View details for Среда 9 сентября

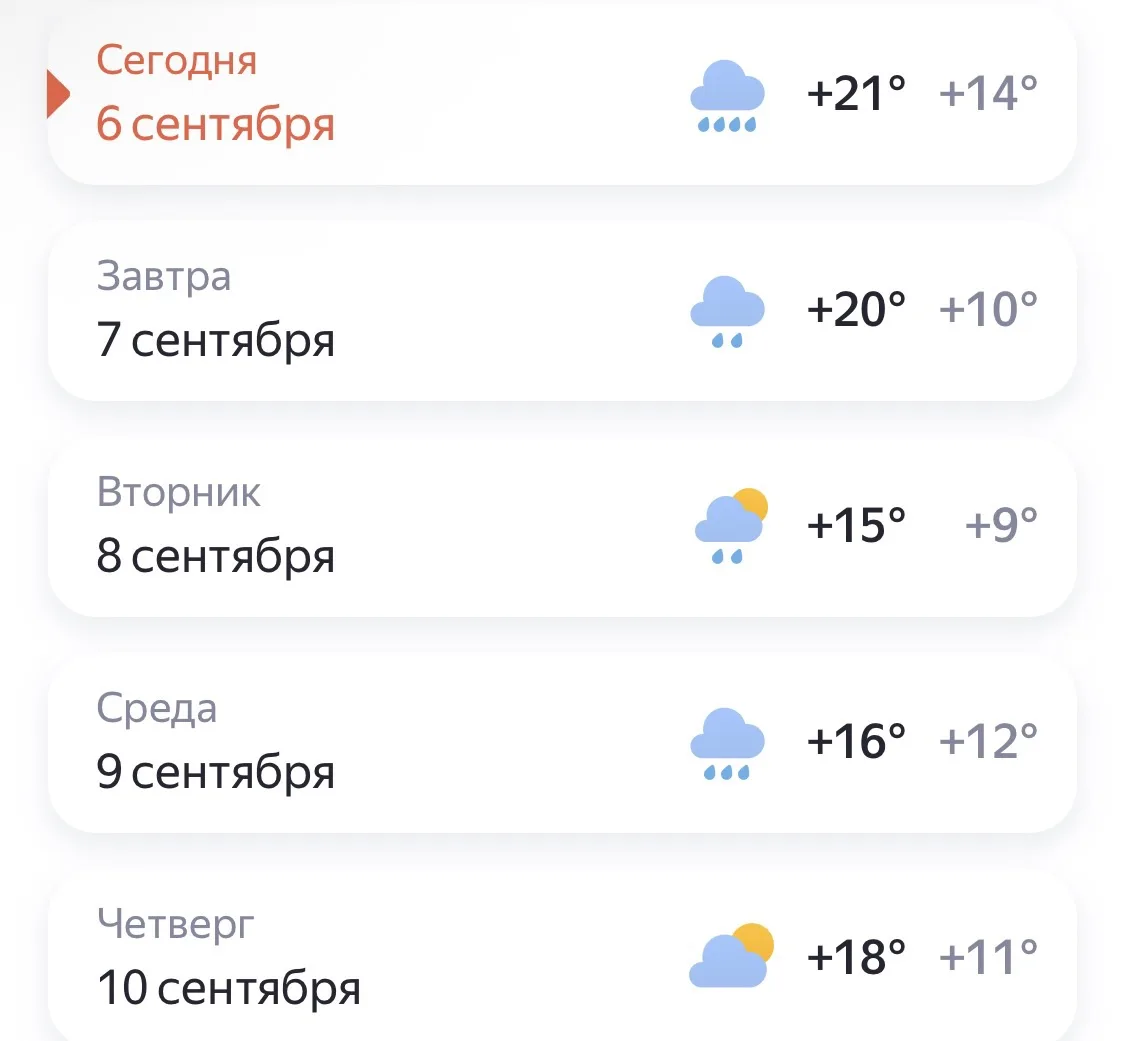(562, 743)
